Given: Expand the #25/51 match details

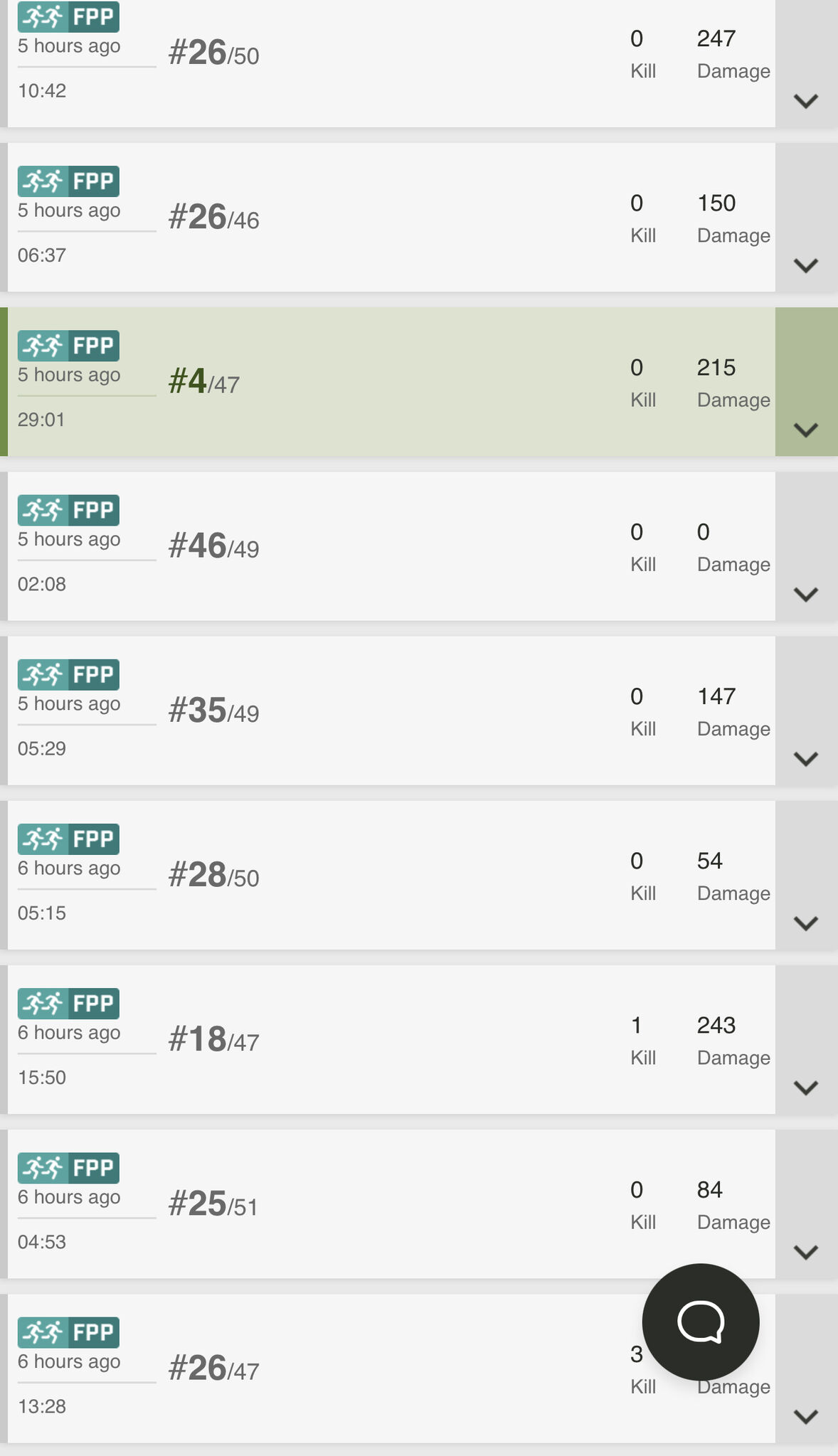Looking at the screenshot, I should [805, 1251].
